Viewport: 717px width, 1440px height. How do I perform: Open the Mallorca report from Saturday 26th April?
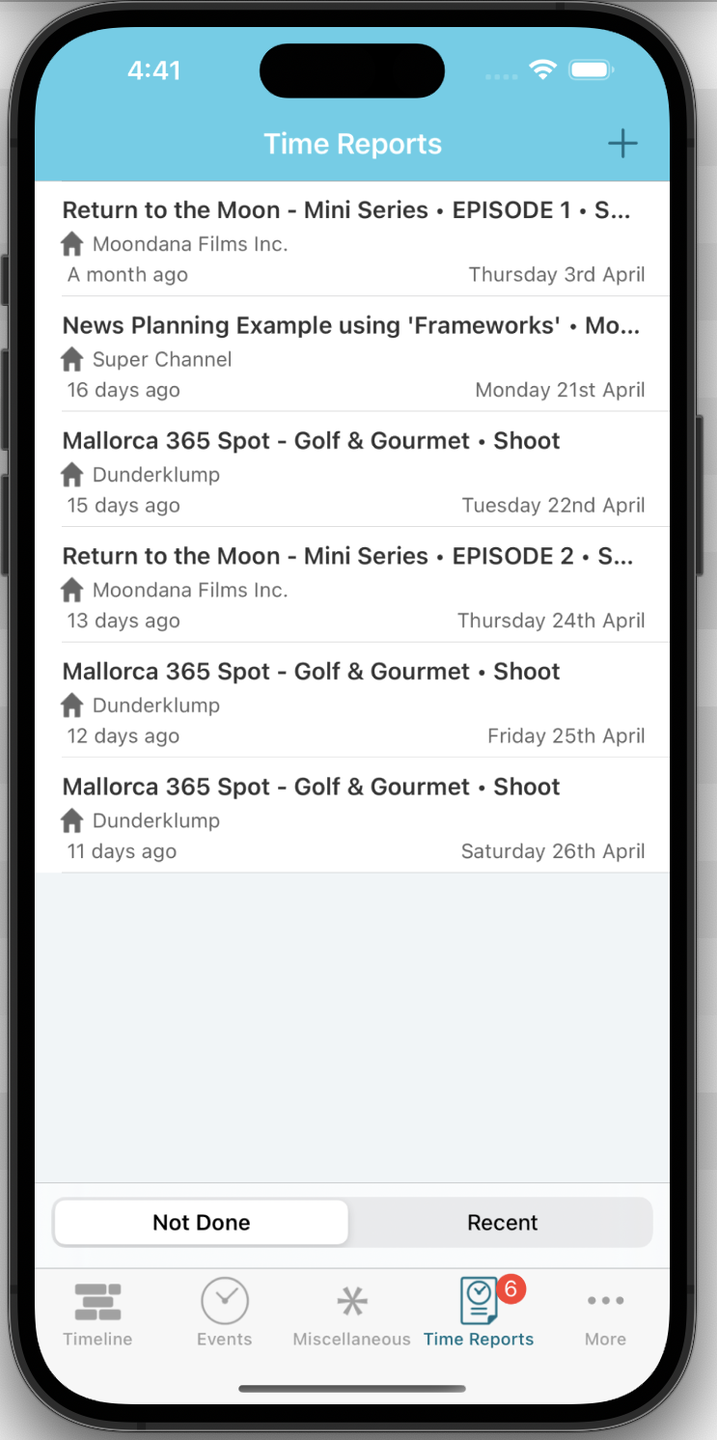[x=352, y=817]
